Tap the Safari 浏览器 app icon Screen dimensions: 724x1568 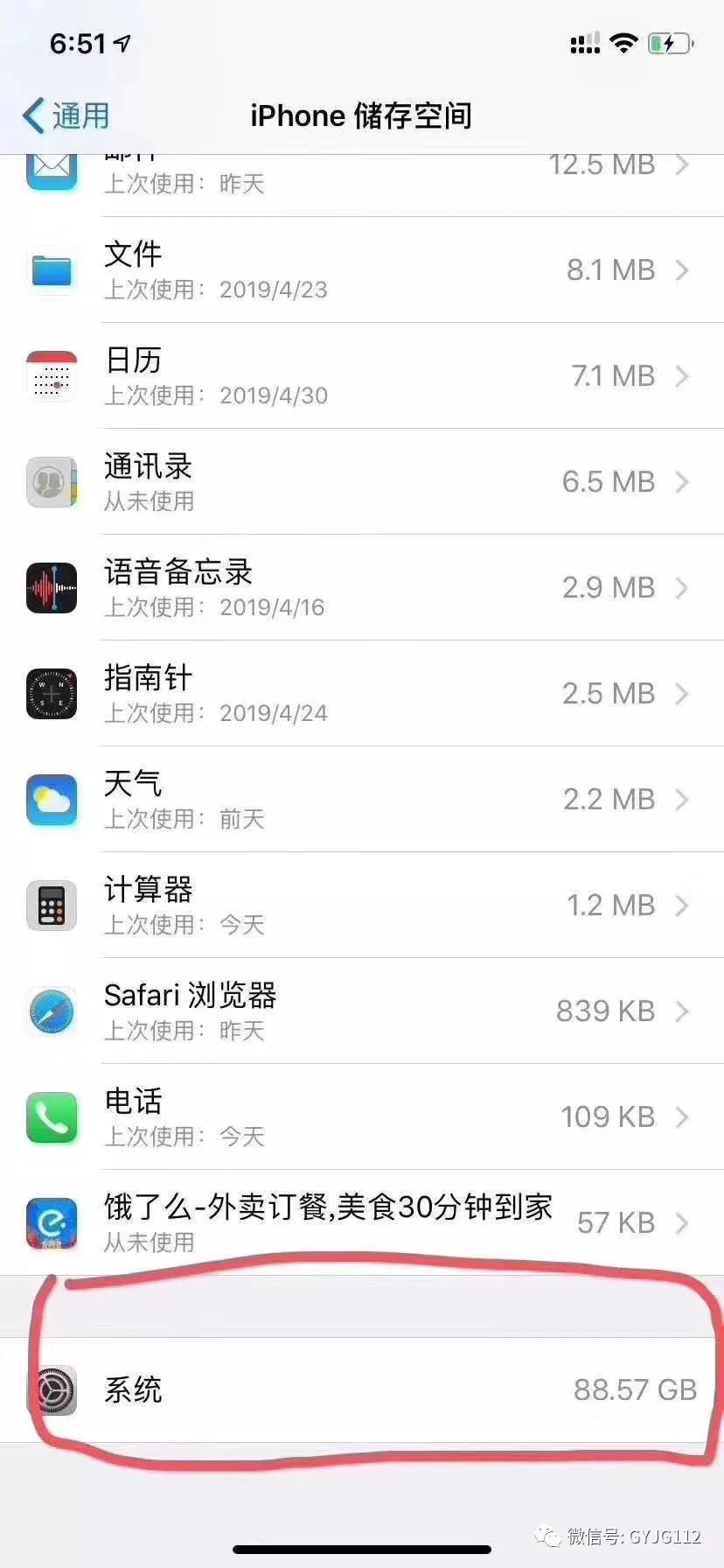(x=52, y=1011)
